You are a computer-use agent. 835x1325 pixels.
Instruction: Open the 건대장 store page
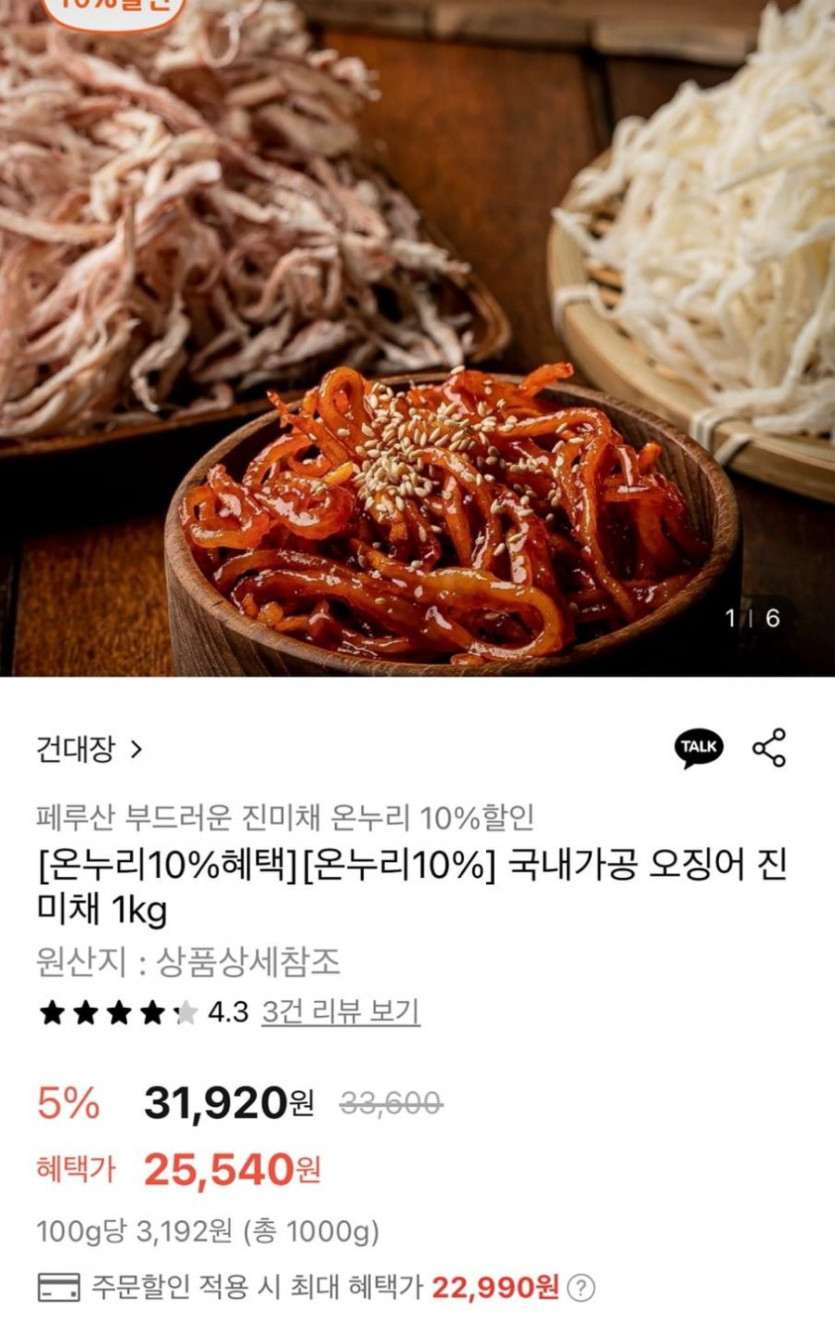coord(89,748)
